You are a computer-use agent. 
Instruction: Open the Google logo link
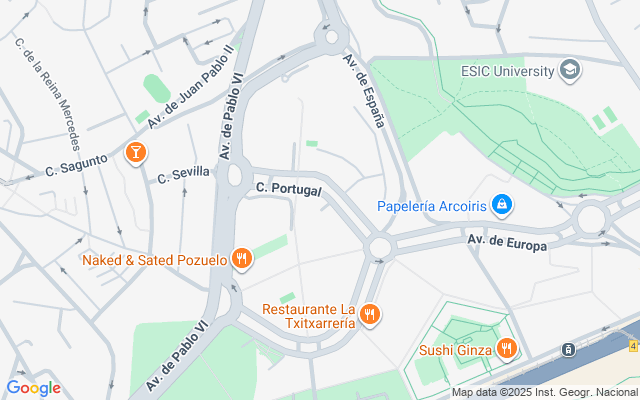pos(33,388)
